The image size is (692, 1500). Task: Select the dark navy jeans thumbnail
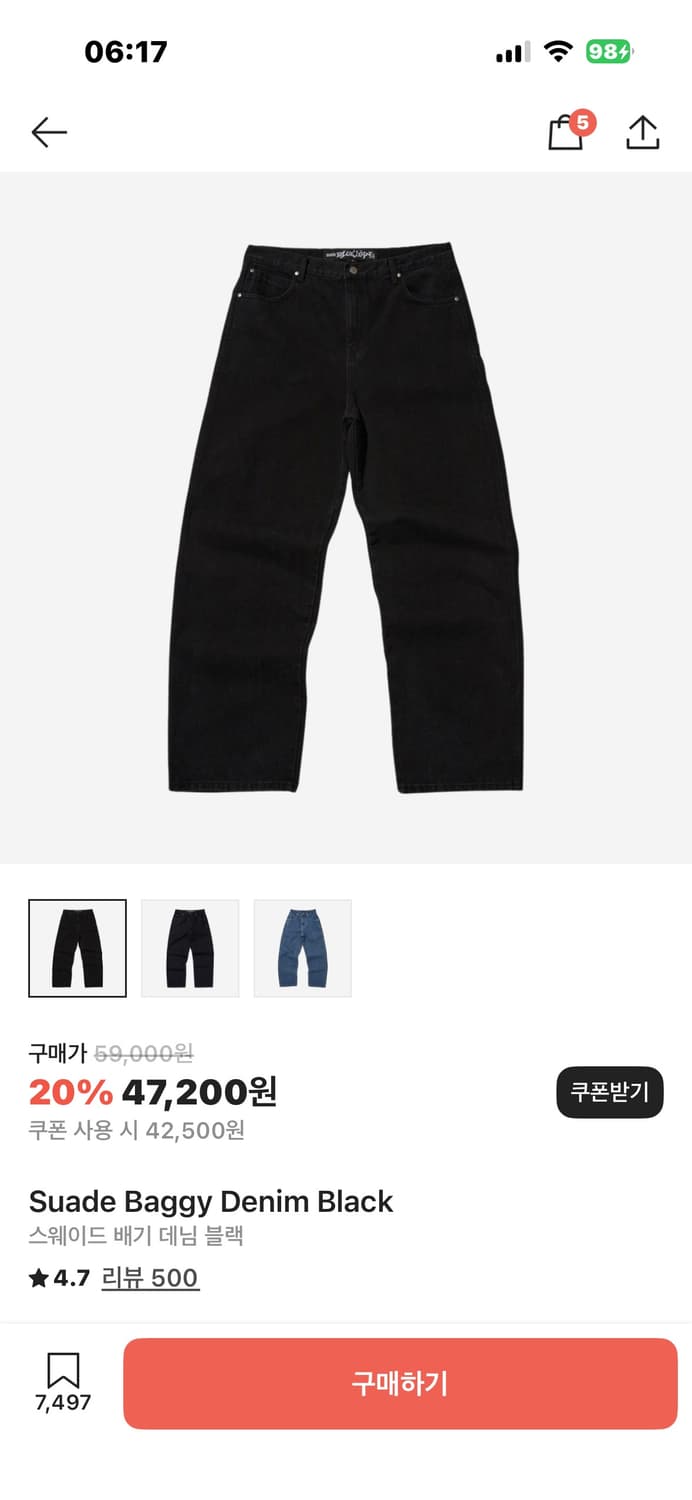pyautogui.click(x=190, y=948)
